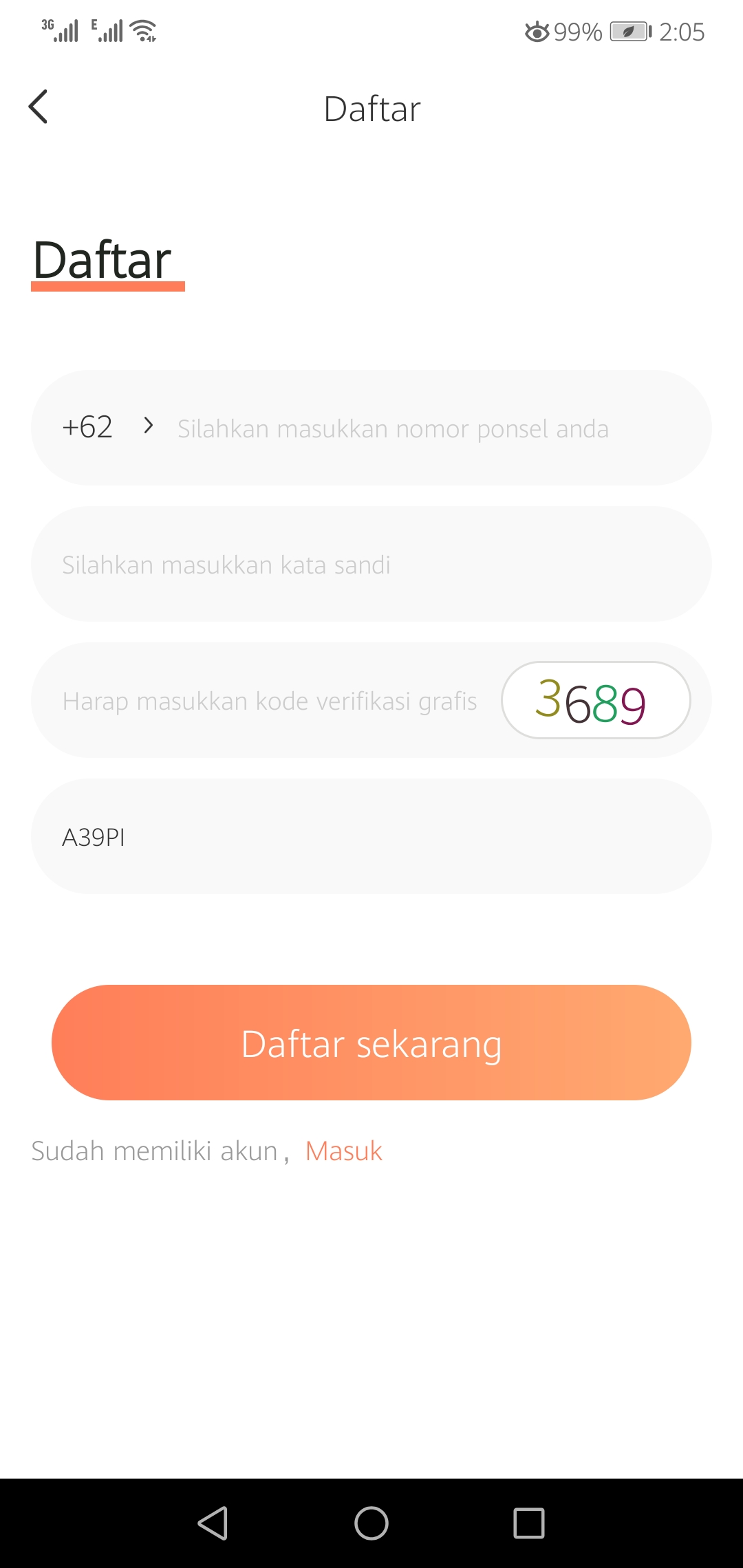This screenshot has width=743, height=1568.
Task: Focus the graphic verification code field
Action: click(x=270, y=701)
